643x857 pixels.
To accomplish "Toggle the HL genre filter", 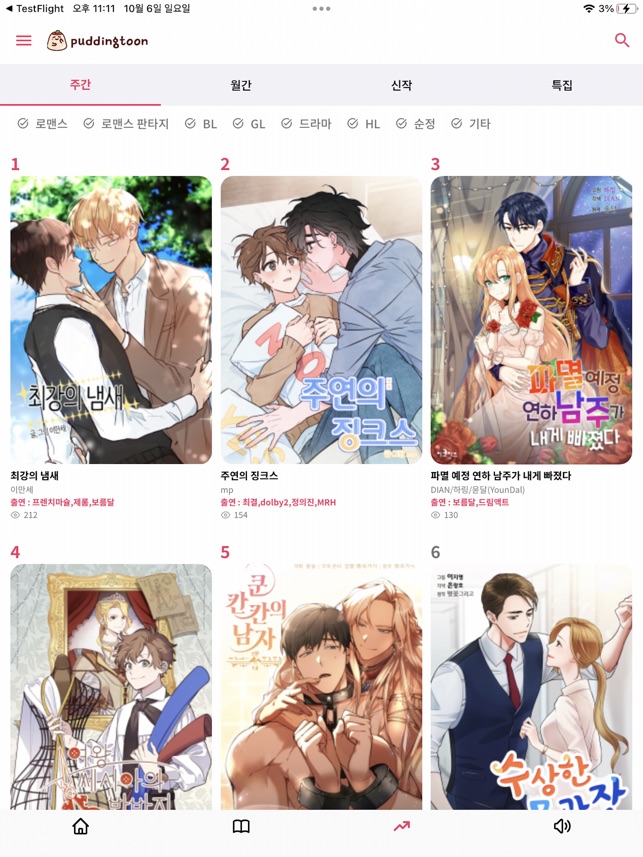I will tap(364, 124).
